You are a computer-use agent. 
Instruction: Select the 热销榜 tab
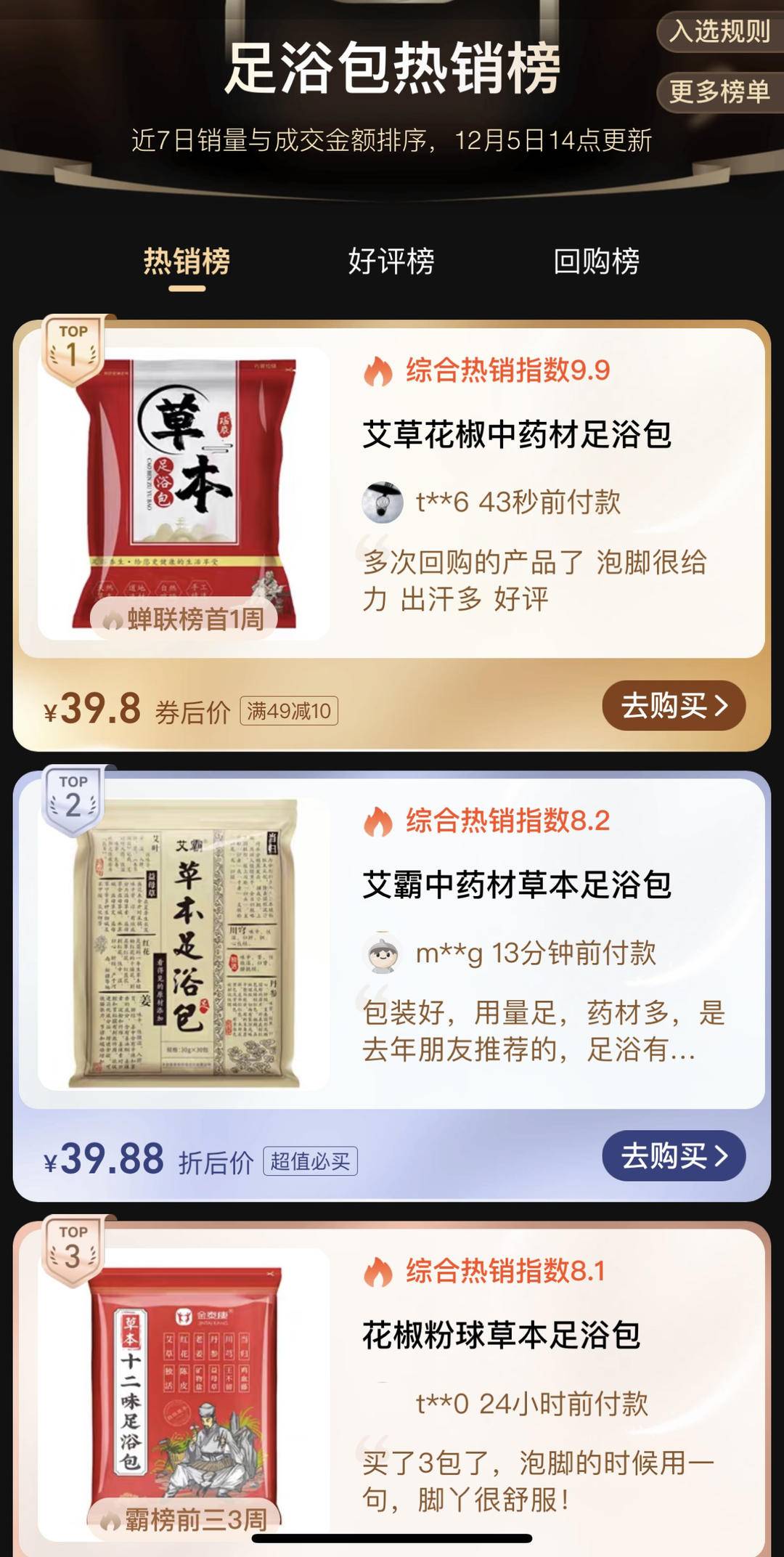coord(187,261)
